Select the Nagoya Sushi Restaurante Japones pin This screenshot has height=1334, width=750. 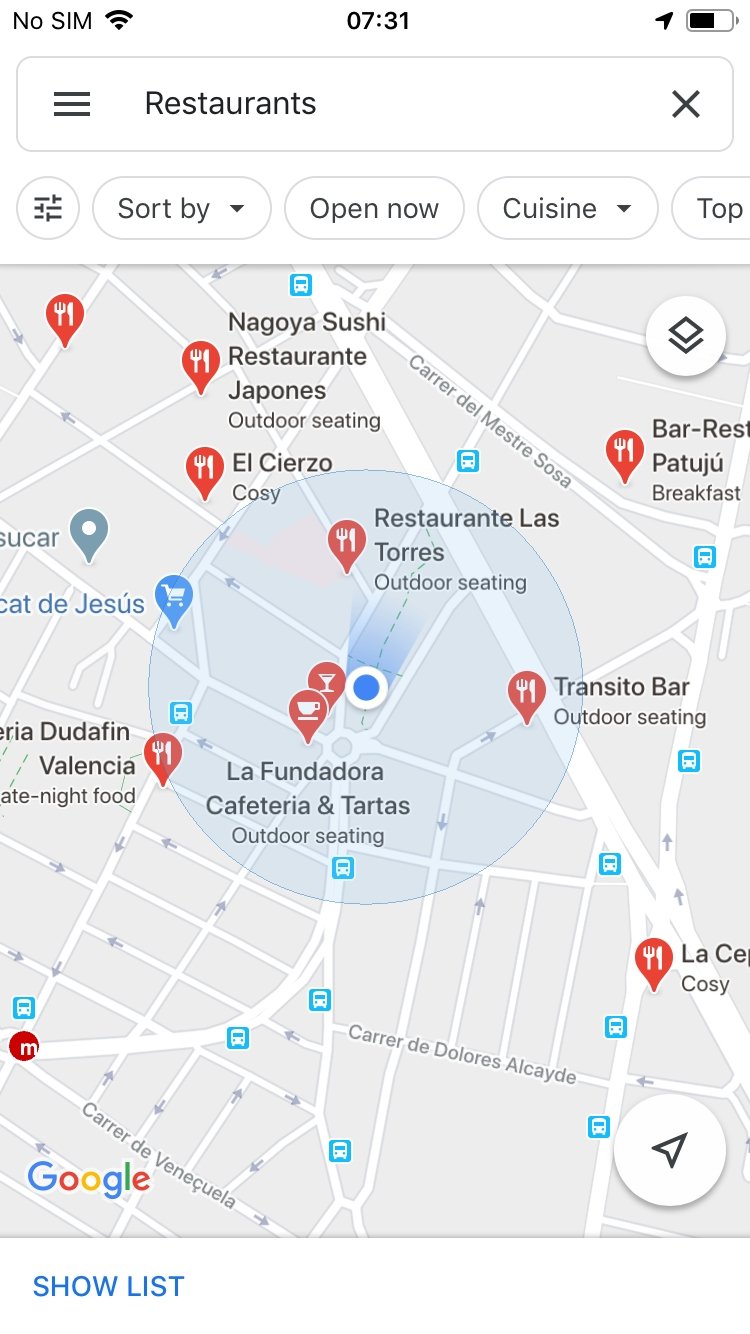click(x=201, y=366)
